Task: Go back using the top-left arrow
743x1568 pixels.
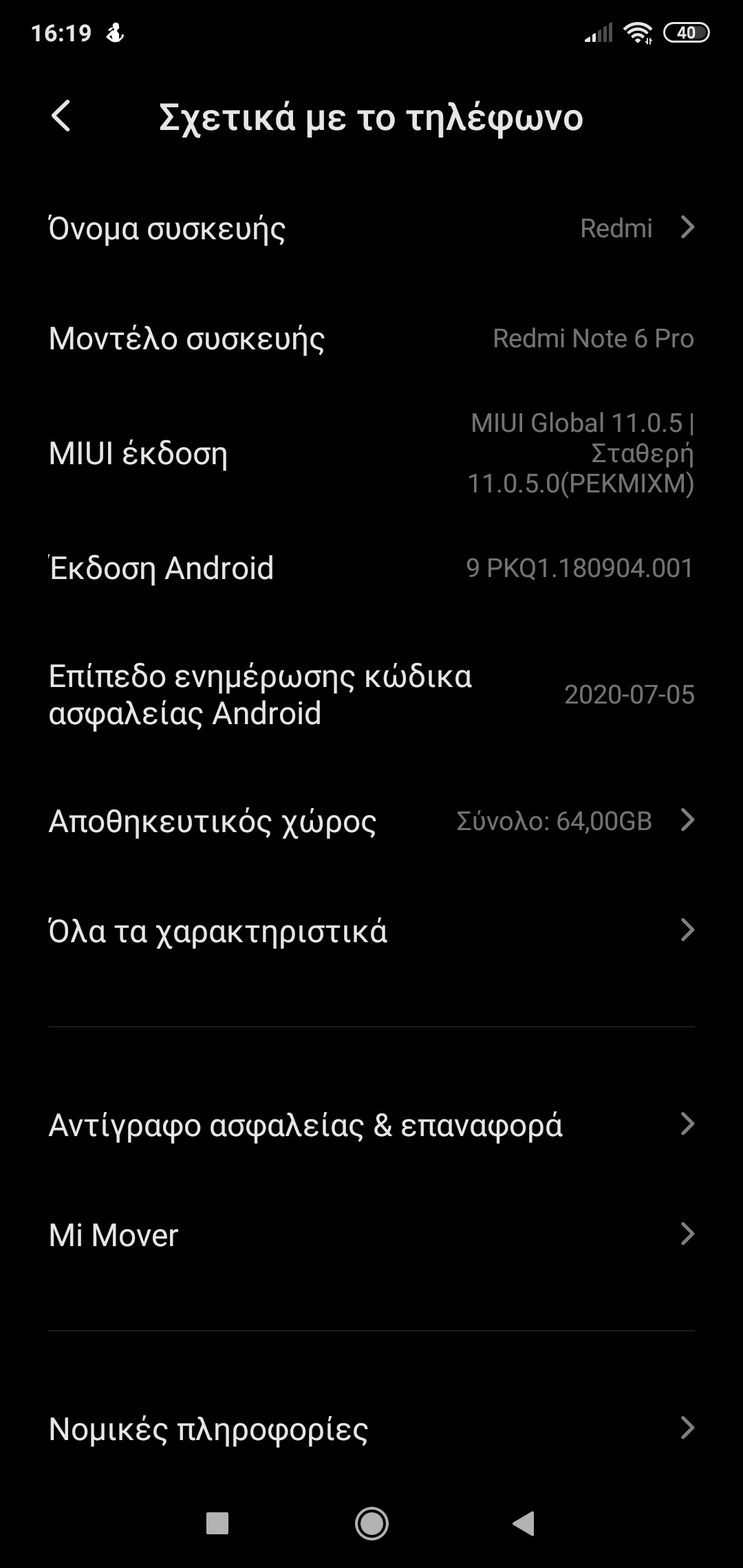Action: coord(61,116)
